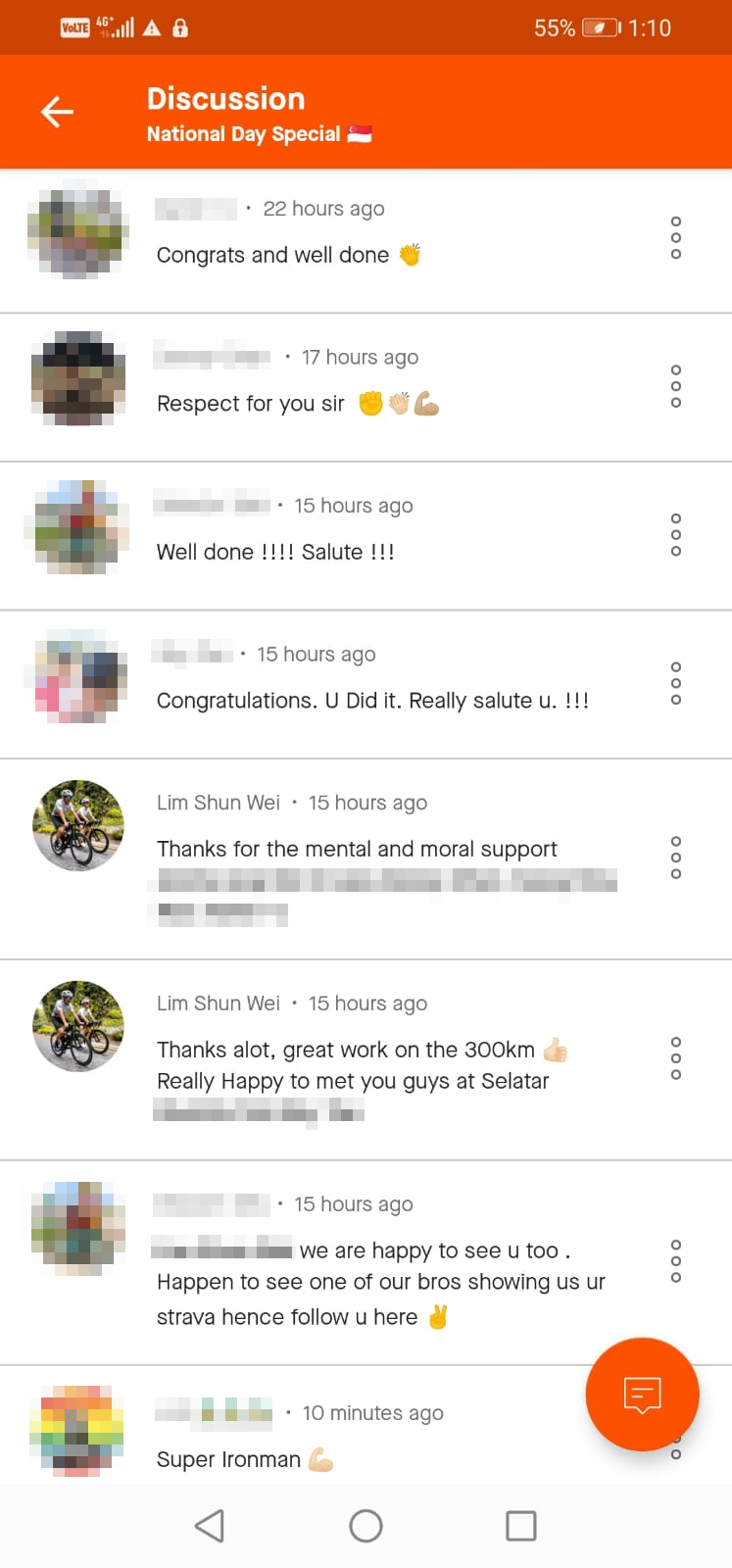Go back from the Discussion screen
732x1568 pixels.
57,112
